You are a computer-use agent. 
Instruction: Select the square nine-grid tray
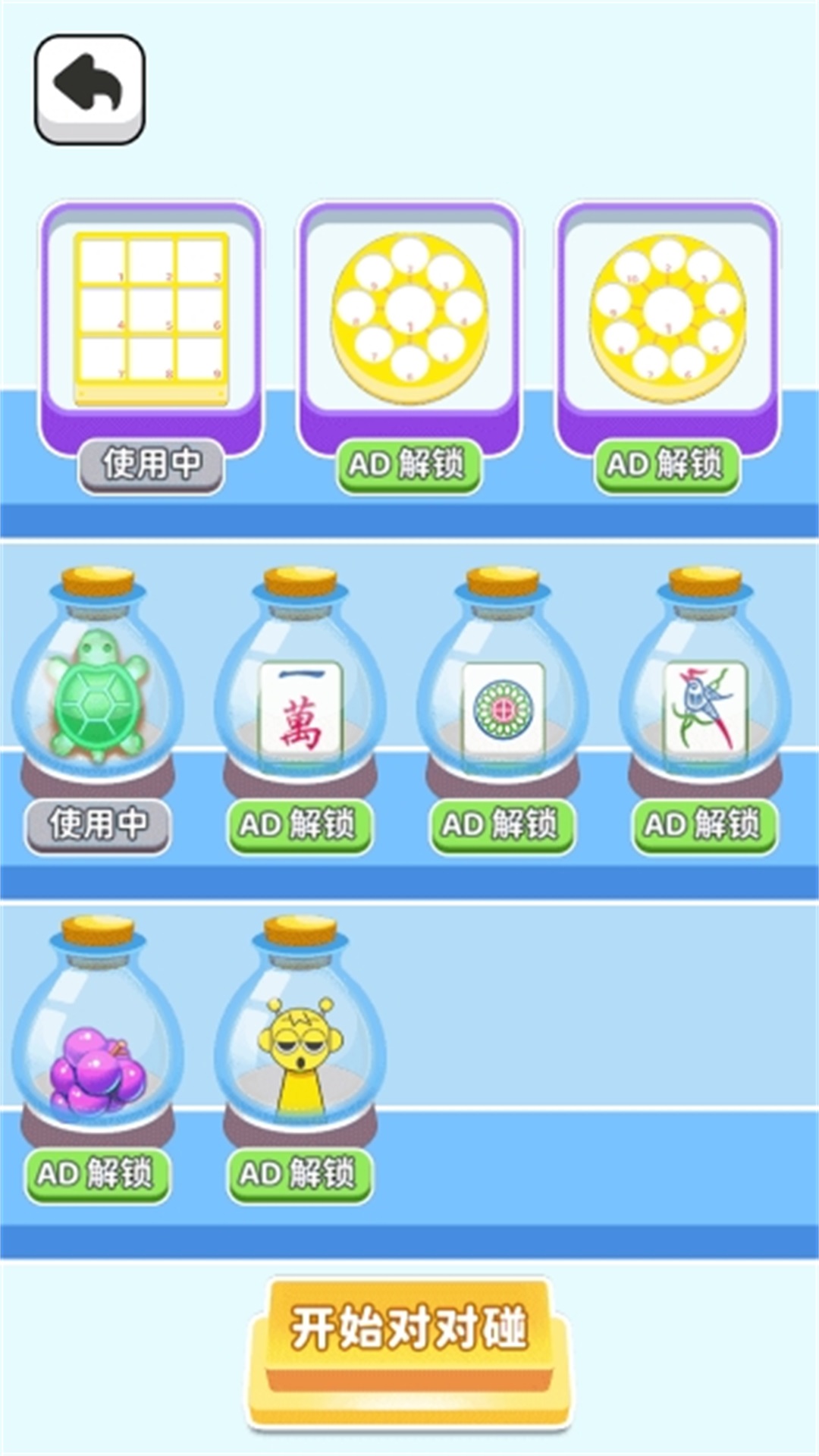pos(152,318)
